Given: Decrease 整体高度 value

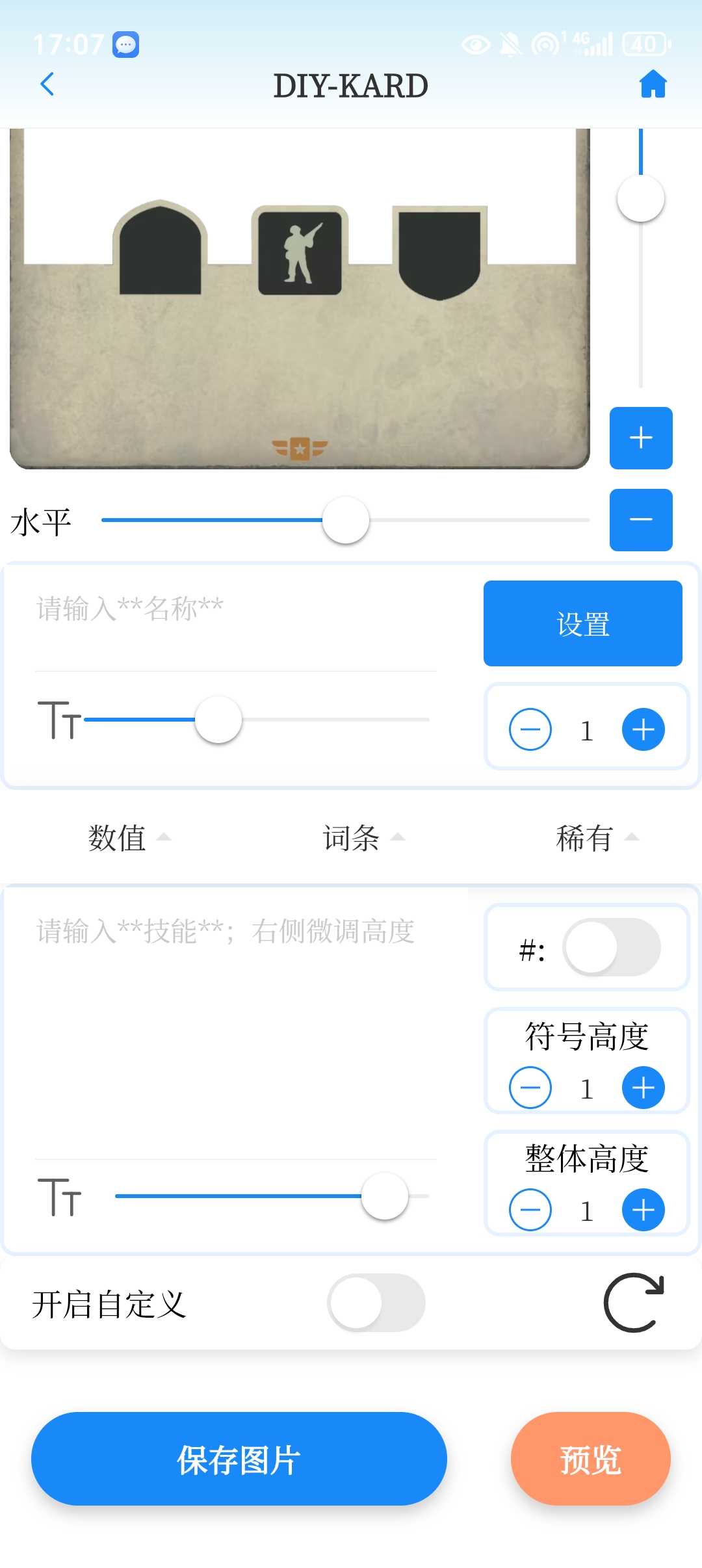Looking at the screenshot, I should coord(530,1210).
